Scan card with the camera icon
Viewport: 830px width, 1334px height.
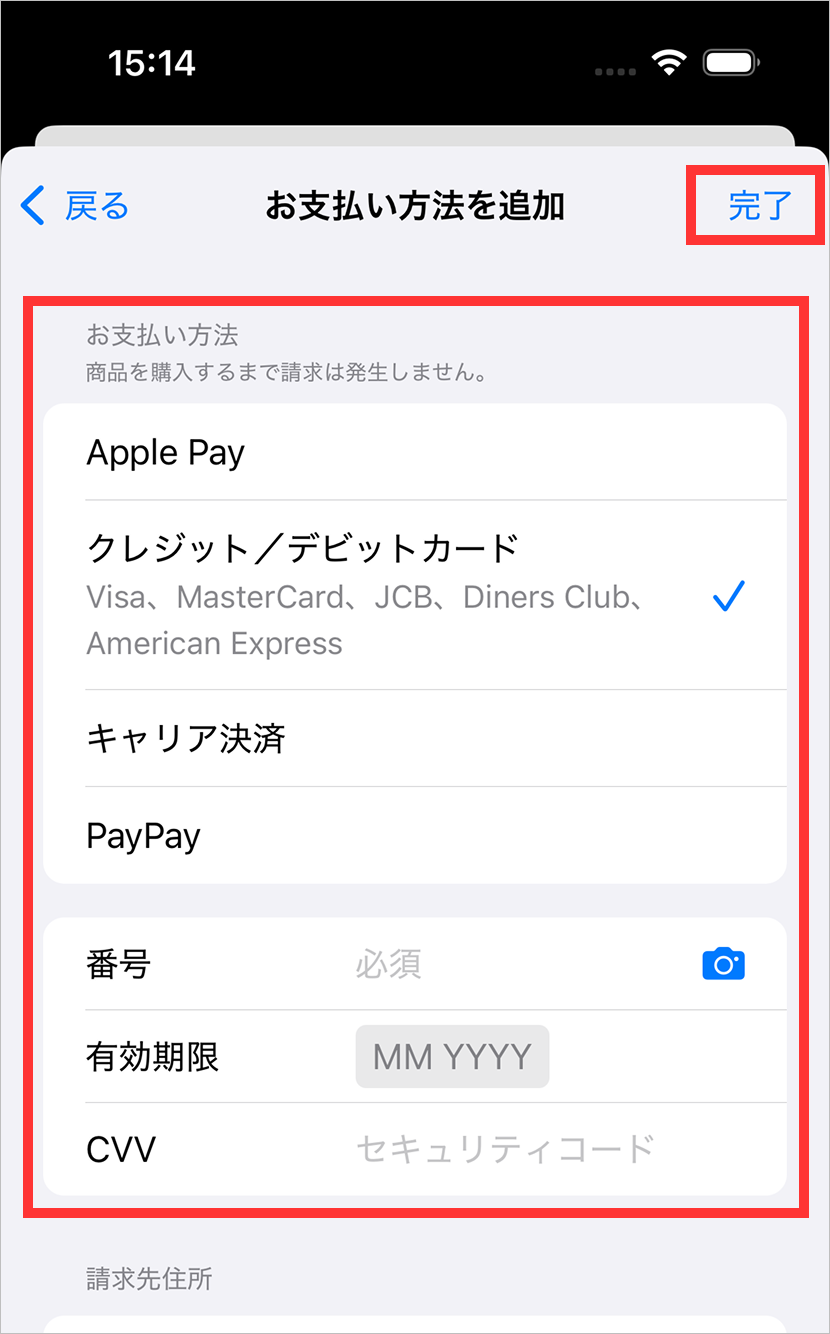723,965
